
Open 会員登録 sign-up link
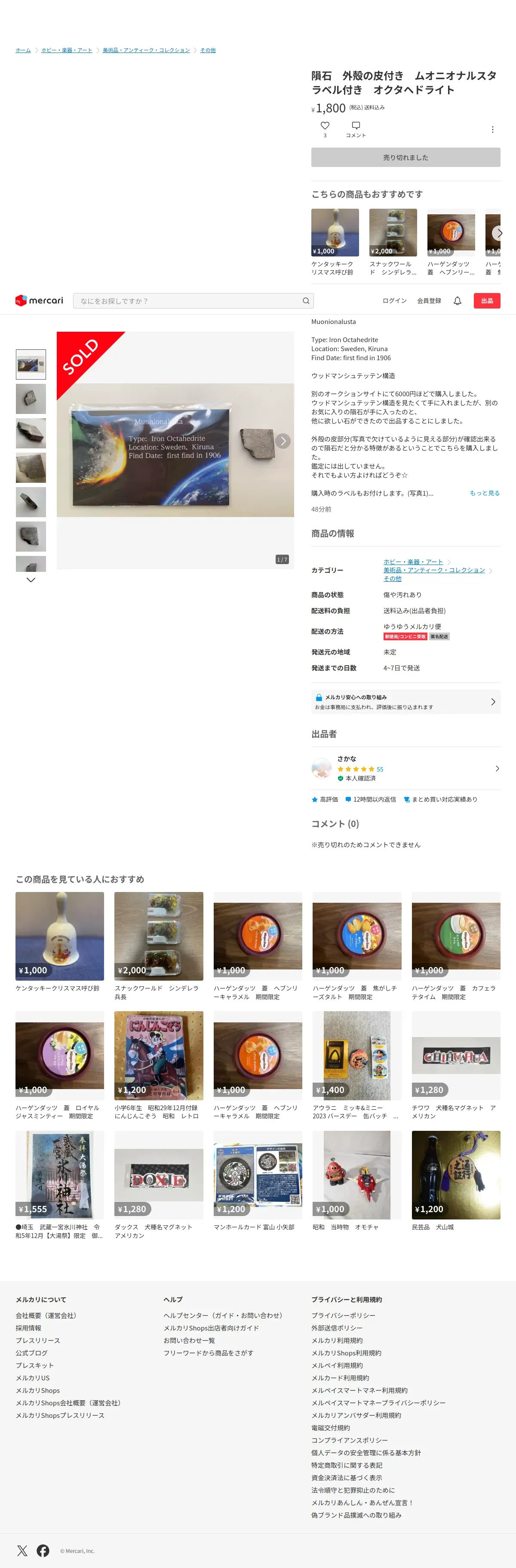(429, 301)
